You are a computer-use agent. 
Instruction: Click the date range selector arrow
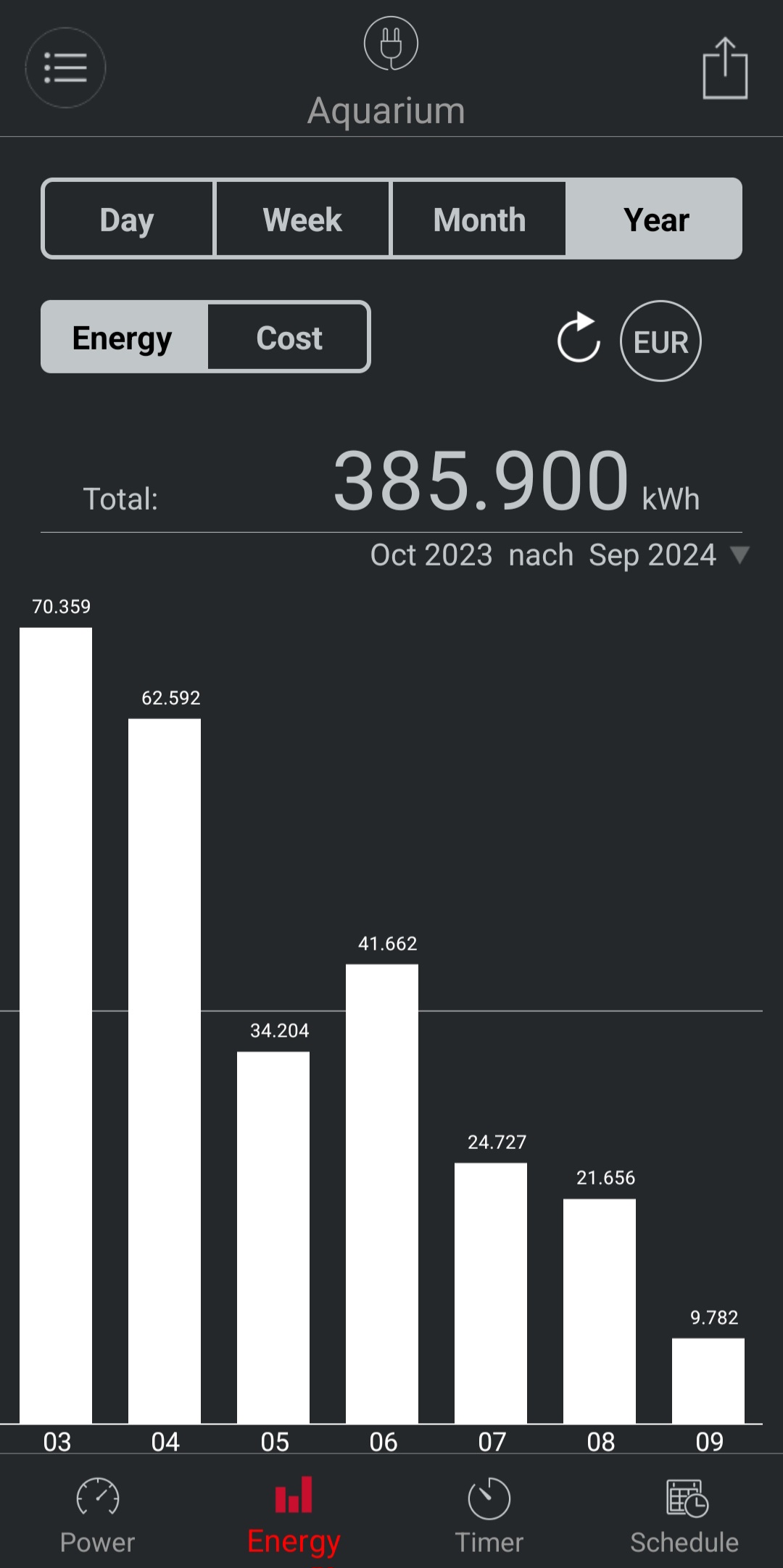coord(742,555)
